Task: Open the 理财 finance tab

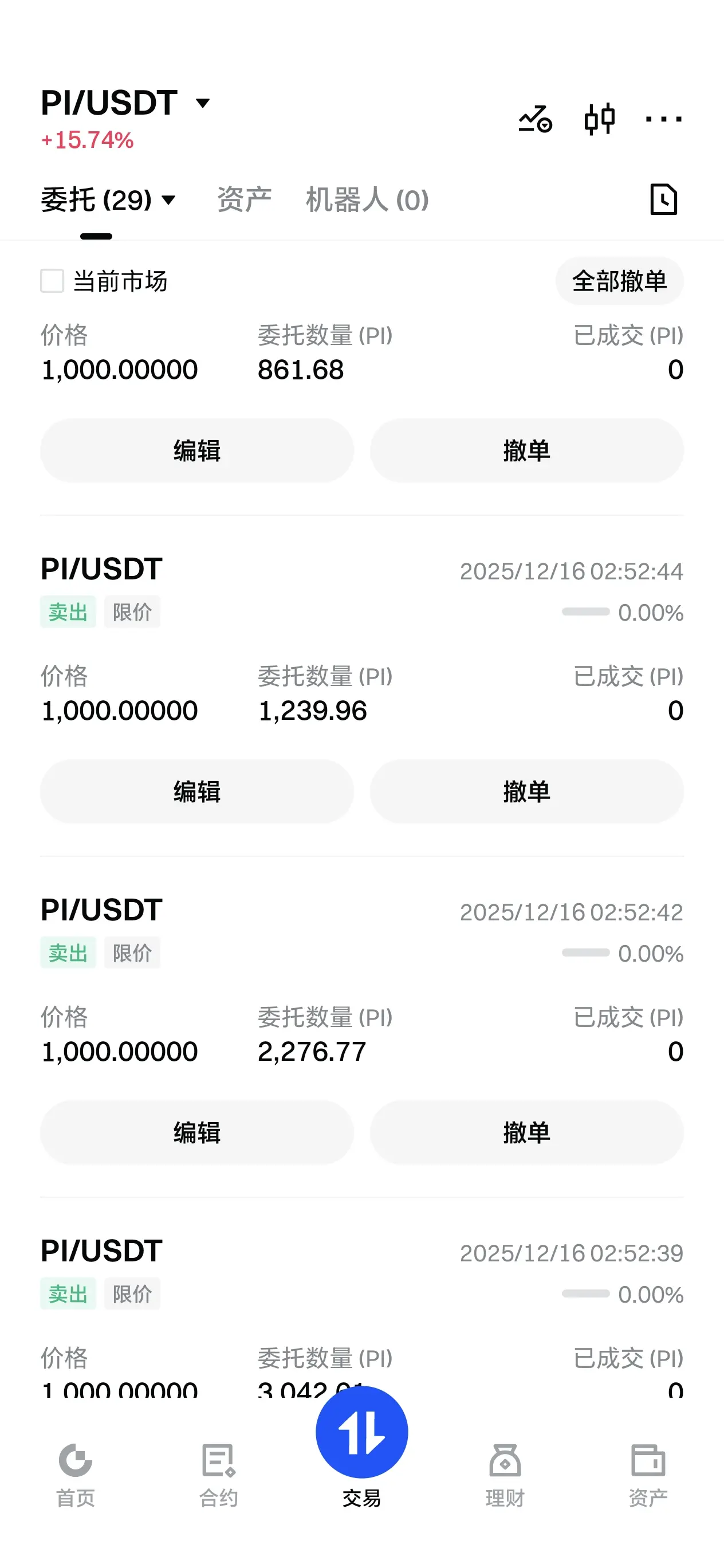Action: coord(505,1473)
